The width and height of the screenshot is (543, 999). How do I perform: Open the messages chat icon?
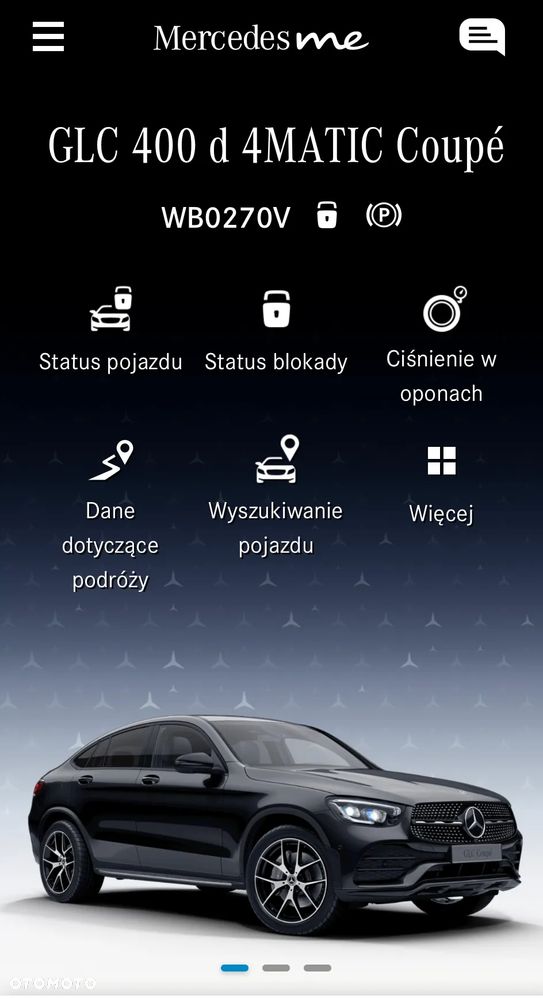(482, 37)
